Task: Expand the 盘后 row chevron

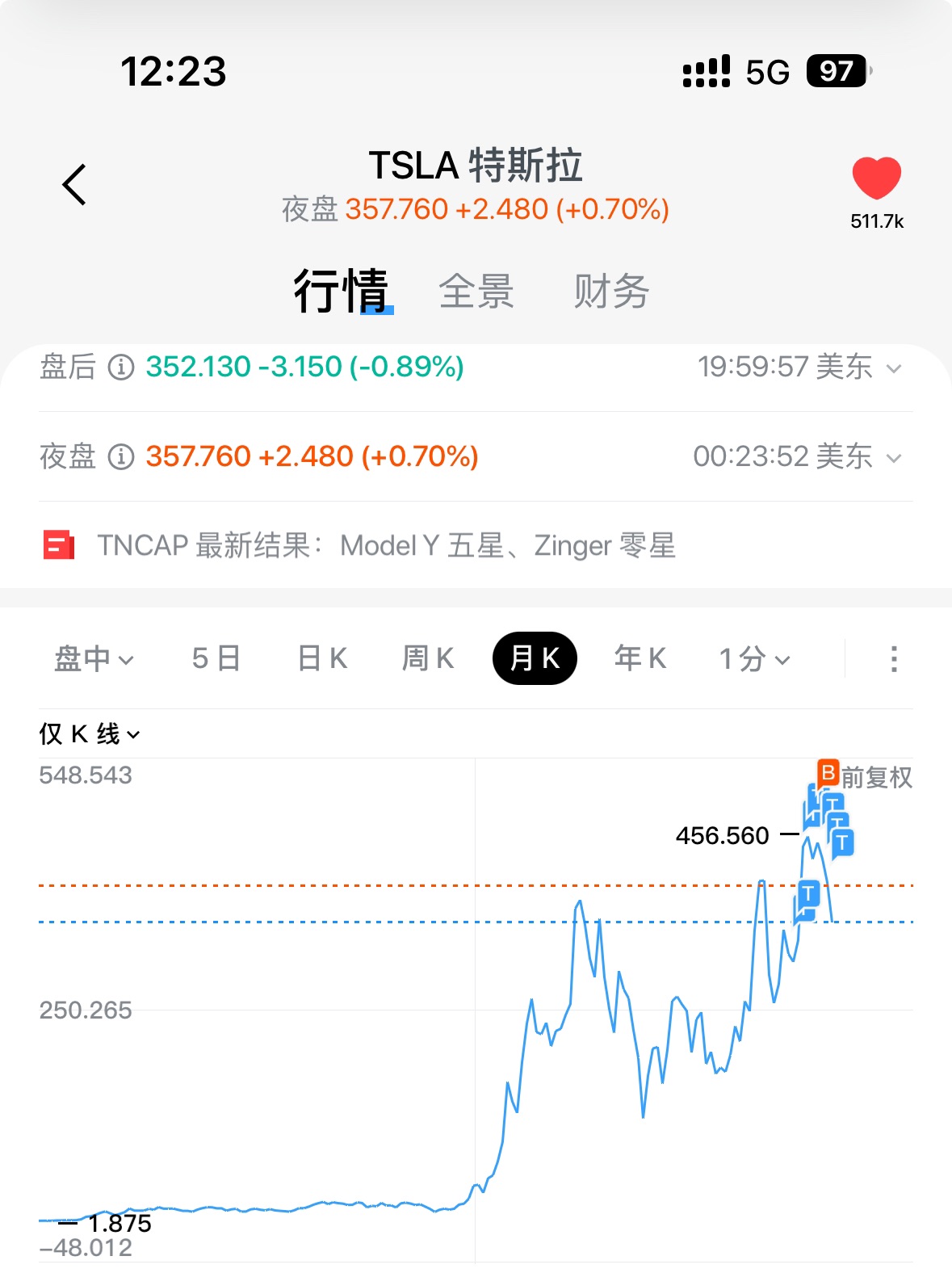Action: click(x=894, y=369)
